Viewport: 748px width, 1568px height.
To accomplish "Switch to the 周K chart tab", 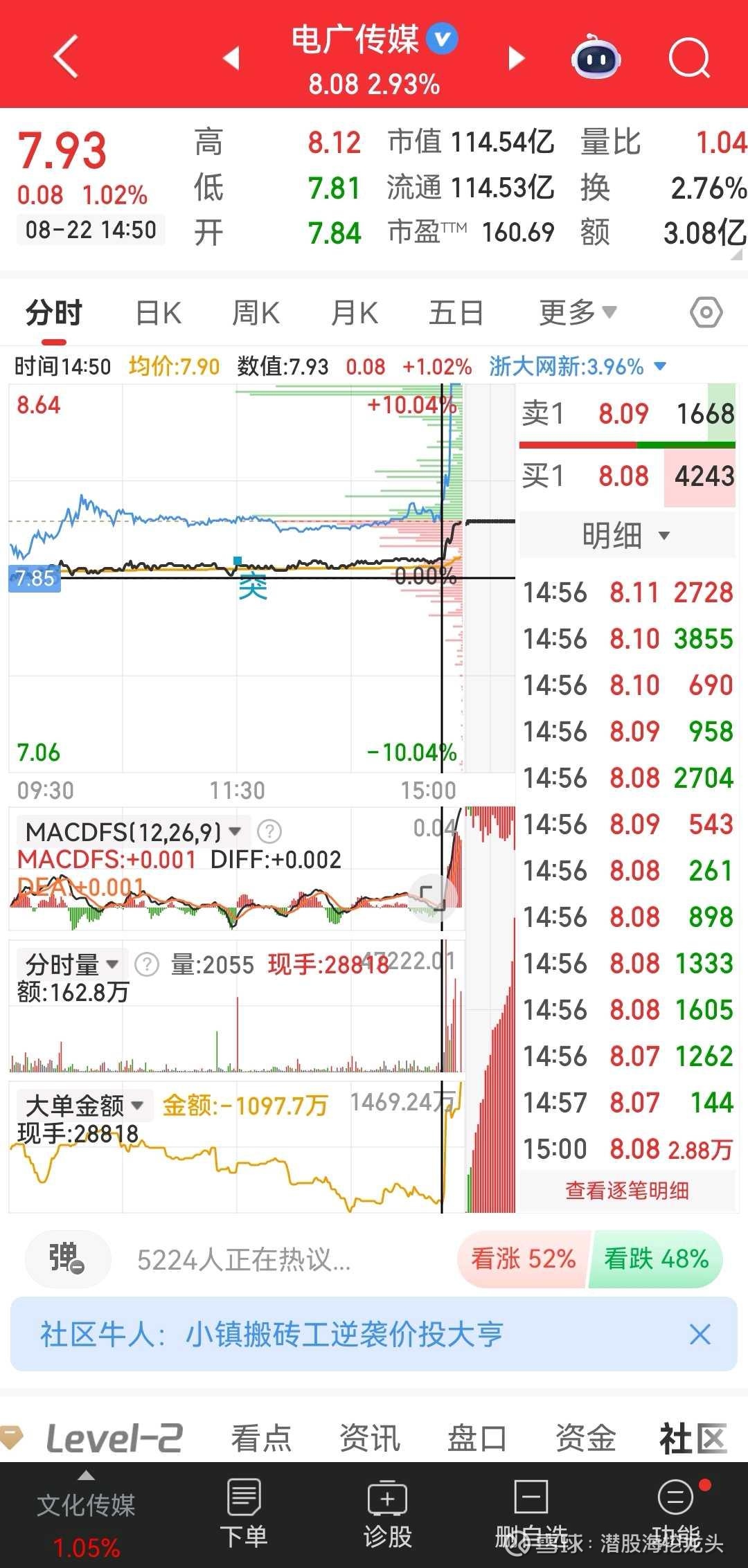I will point(256,313).
